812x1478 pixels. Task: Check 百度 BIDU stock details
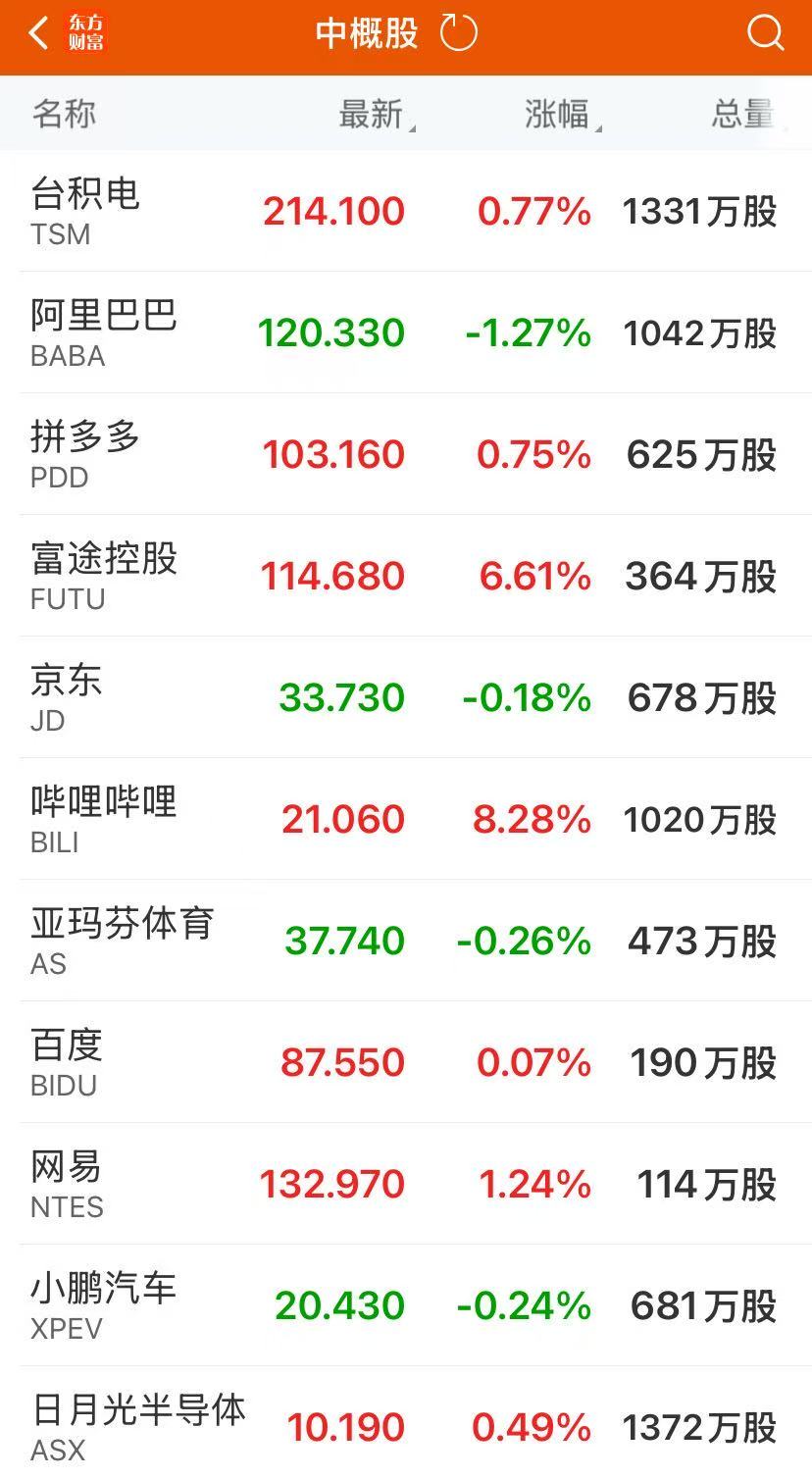[406, 1062]
